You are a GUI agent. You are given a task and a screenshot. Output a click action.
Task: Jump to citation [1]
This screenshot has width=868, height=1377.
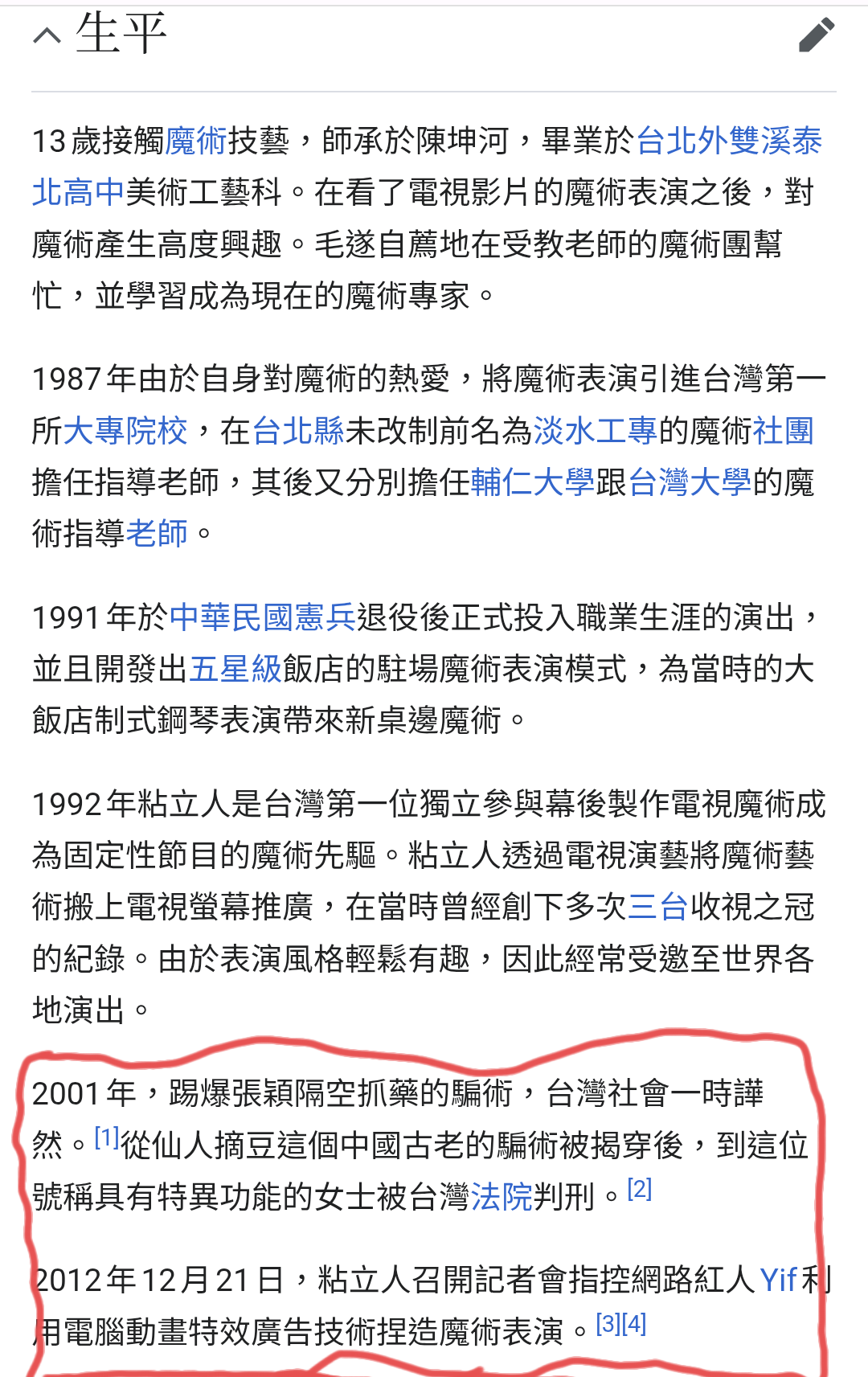(x=107, y=1137)
